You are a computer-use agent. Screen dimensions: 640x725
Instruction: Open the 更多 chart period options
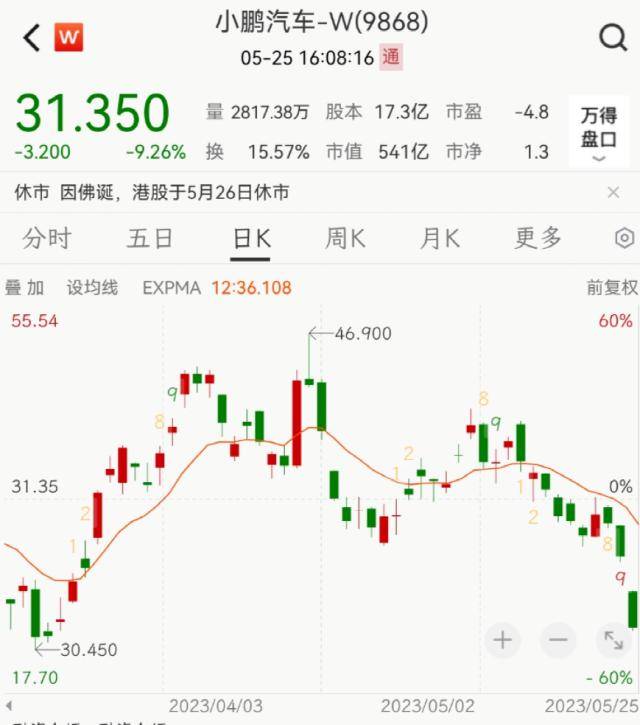pyautogui.click(x=538, y=238)
